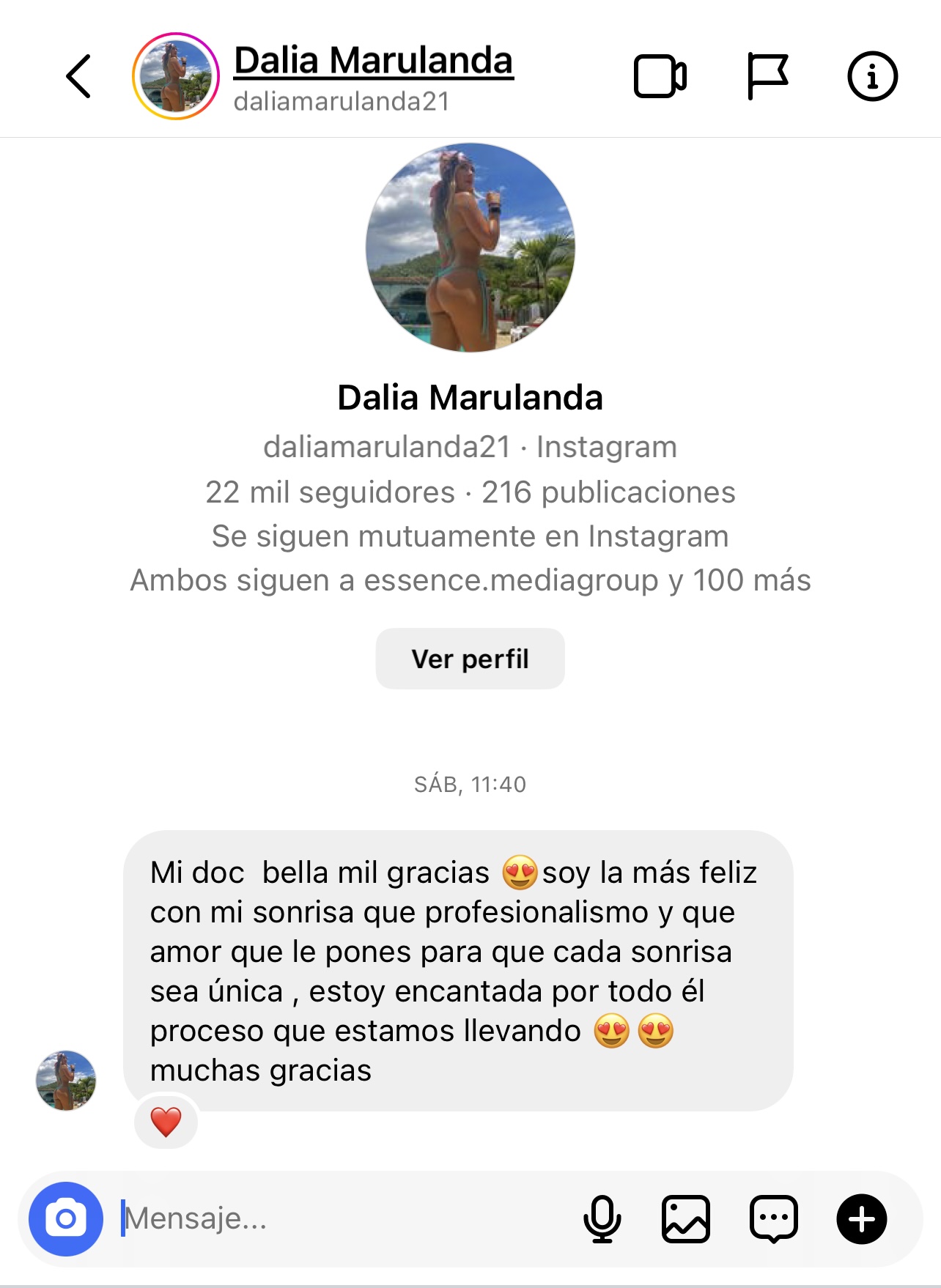The height and width of the screenshot is (1288, 941).
Task: Tap the small avatar beside the message
Action: point(66,1081)
